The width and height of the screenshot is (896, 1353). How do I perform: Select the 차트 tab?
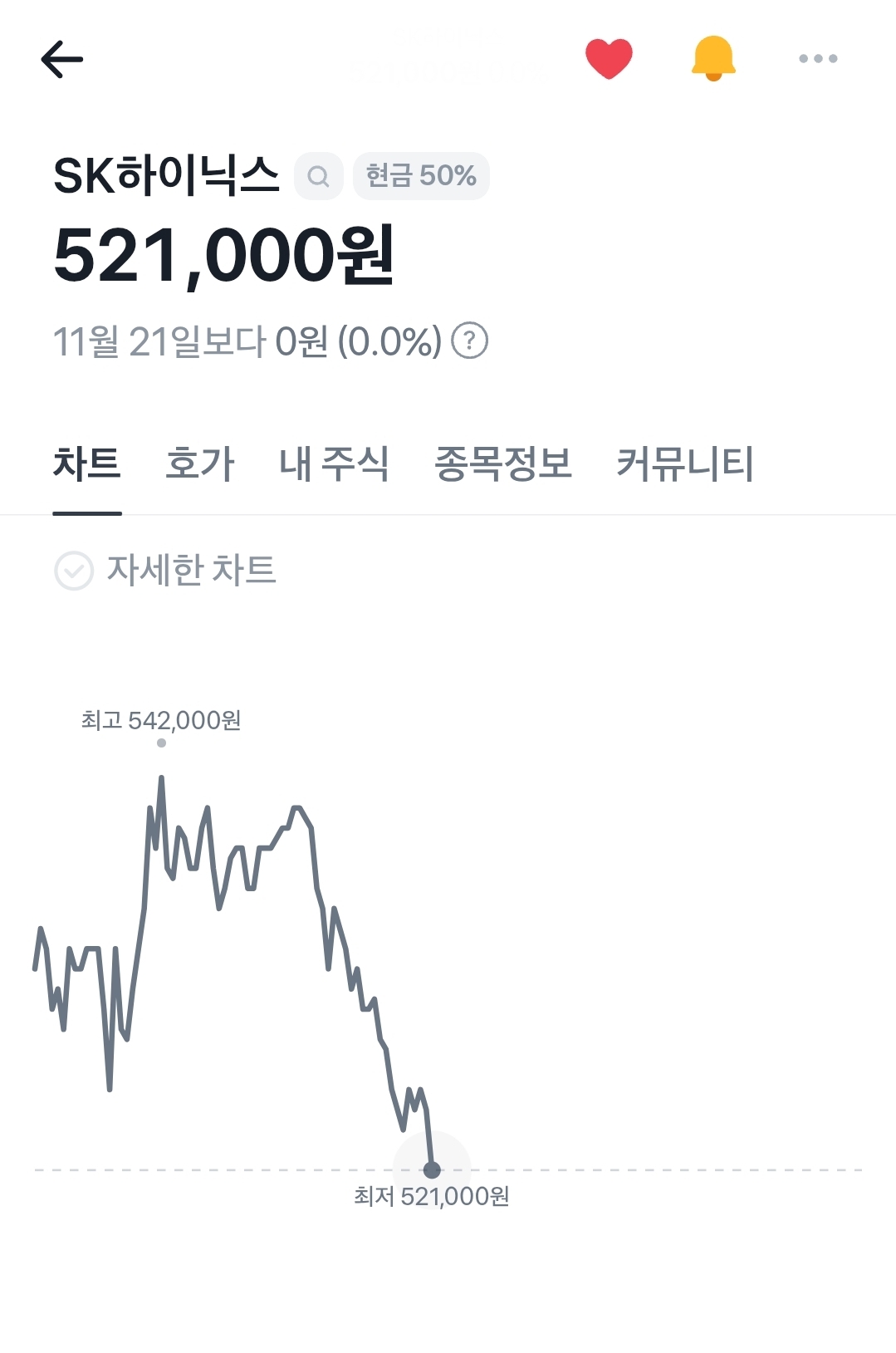[x=87, y=463]
